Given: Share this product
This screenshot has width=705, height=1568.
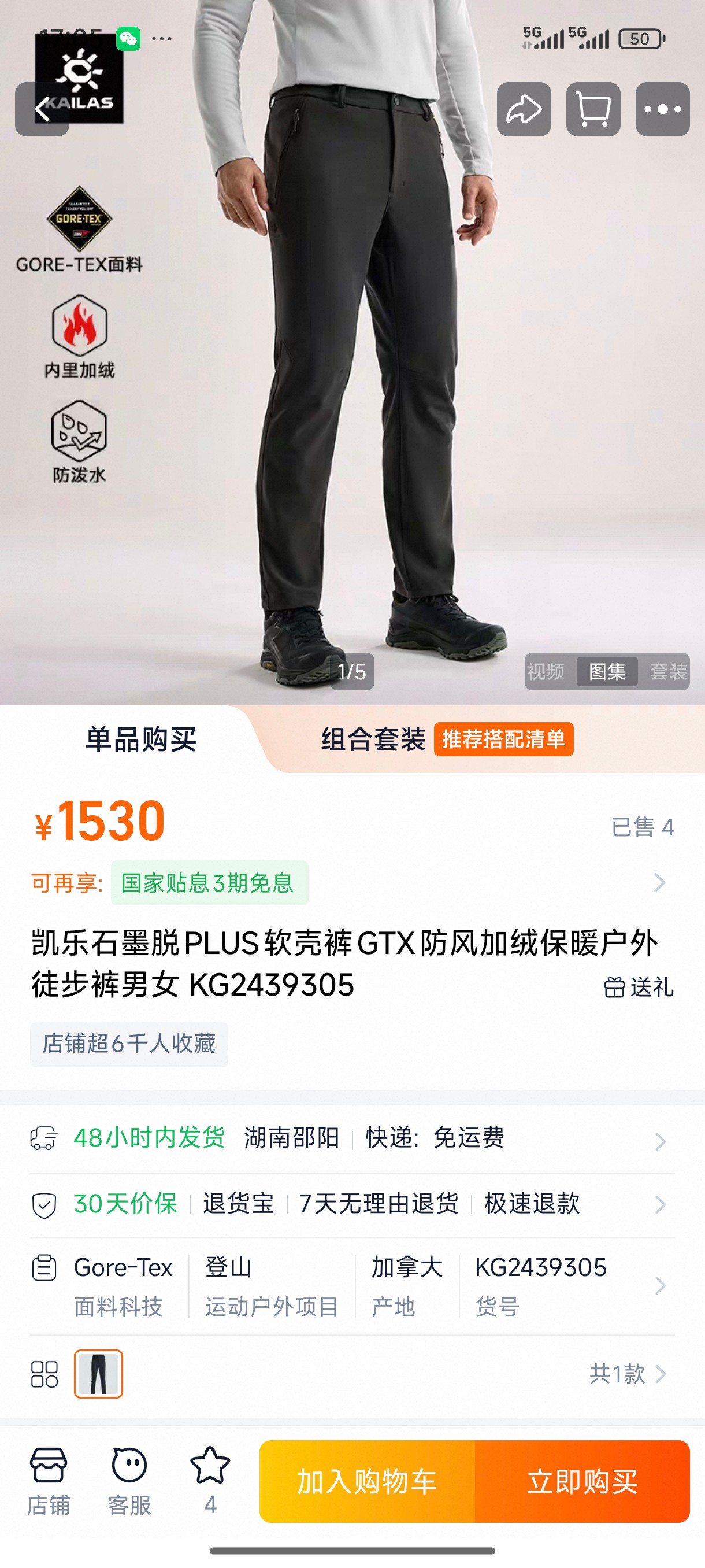Looking at the screenshot, I should click(x=524, y=109).
